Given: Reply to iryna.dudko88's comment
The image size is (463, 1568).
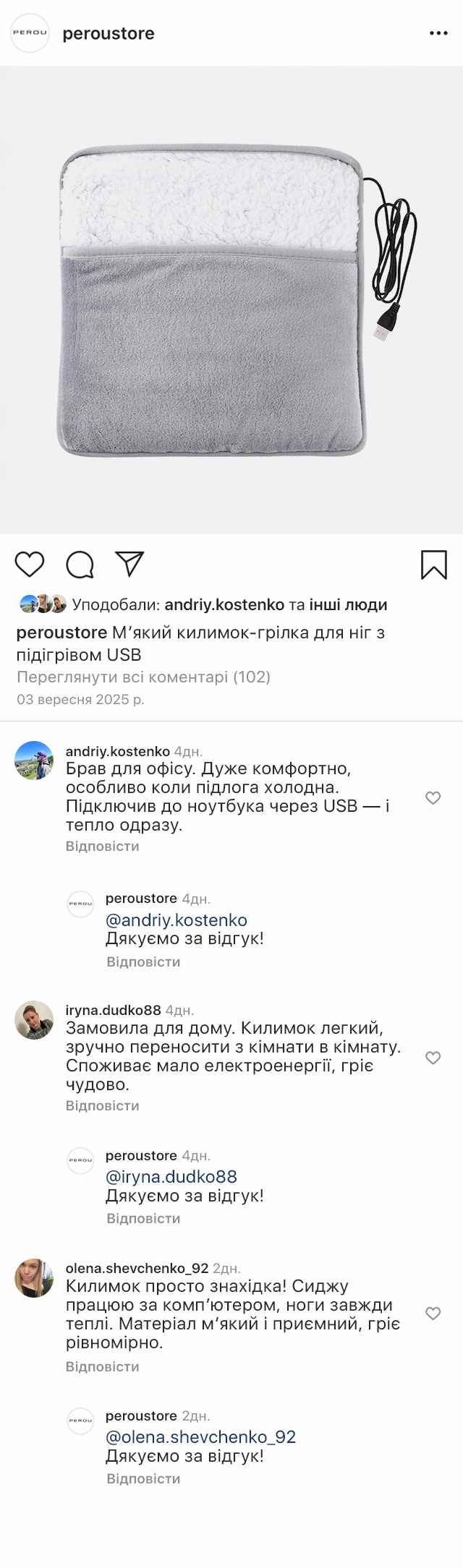Looking at the screenshot, I should point(102,1105).
